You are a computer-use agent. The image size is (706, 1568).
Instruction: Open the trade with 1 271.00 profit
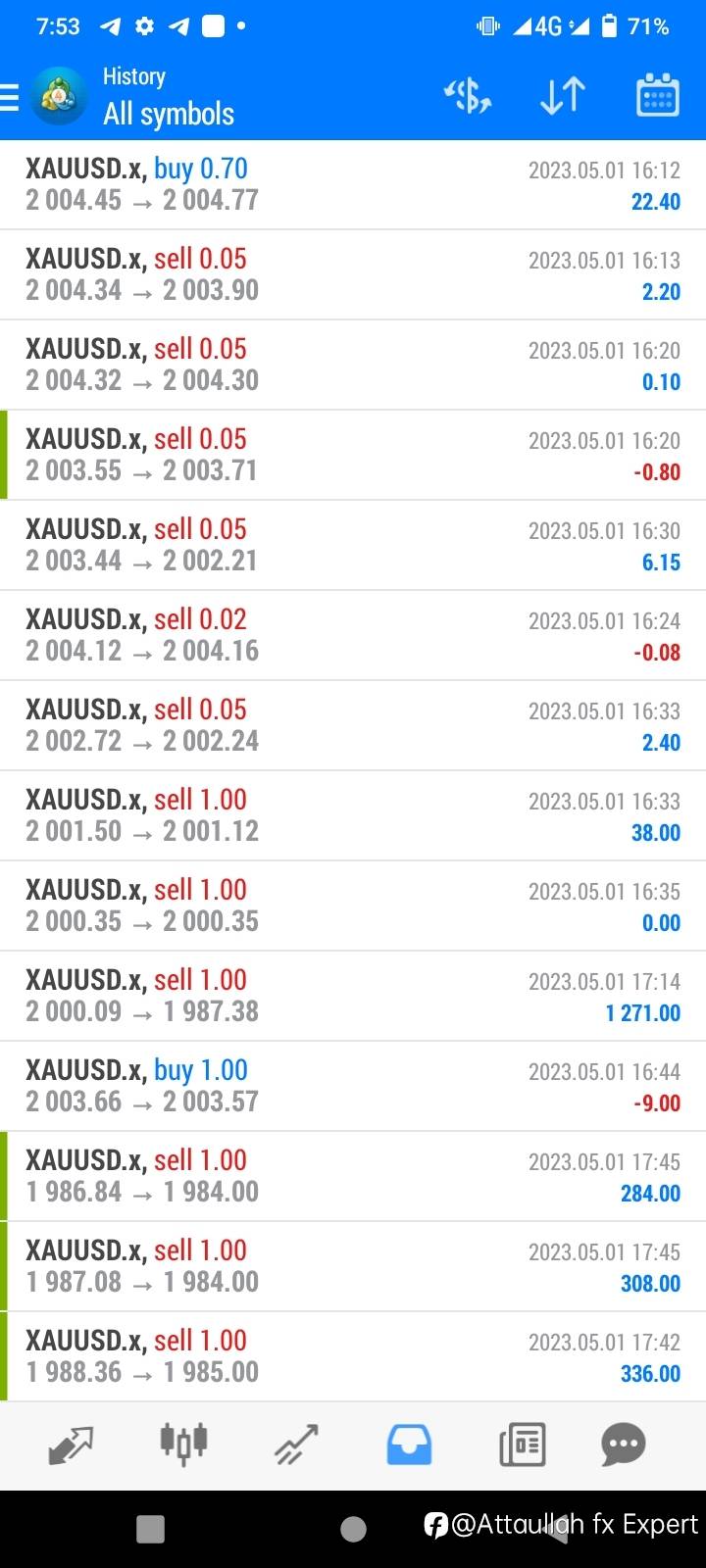coord(353,997)
